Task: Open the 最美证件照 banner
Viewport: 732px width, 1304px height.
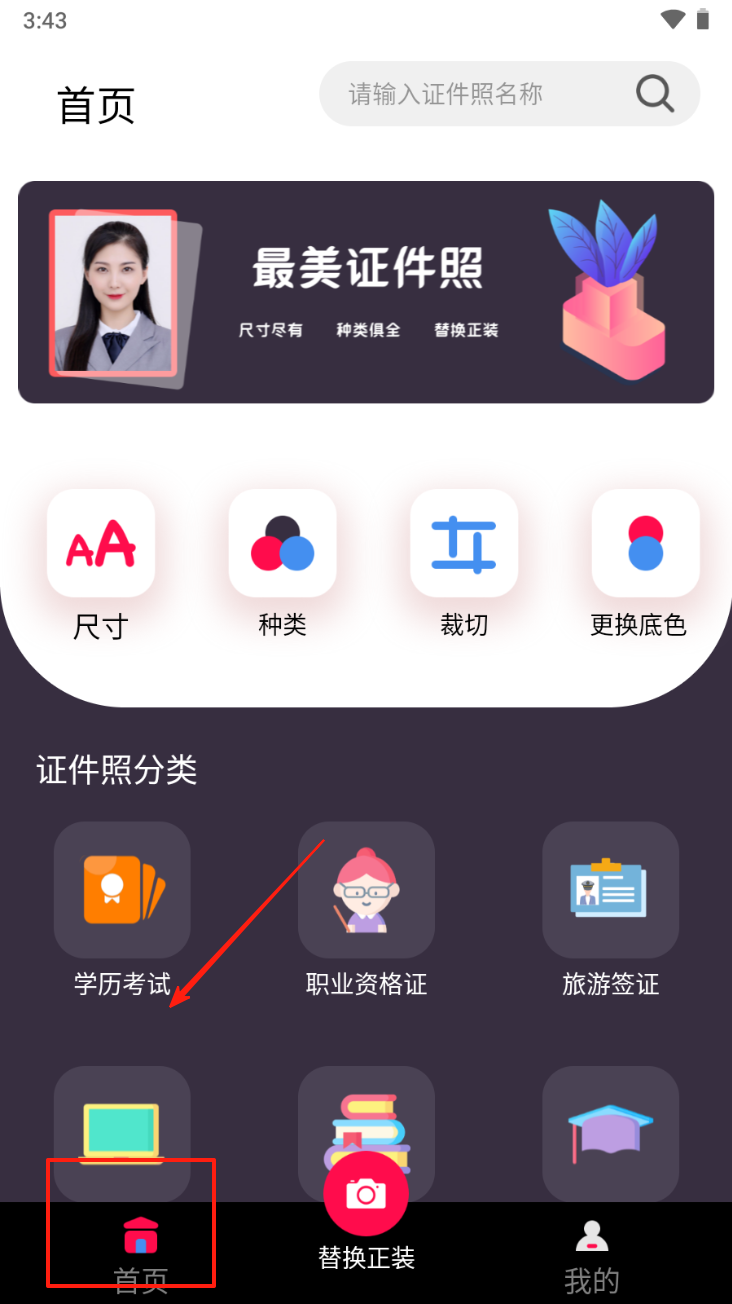Action: point(366,292)
